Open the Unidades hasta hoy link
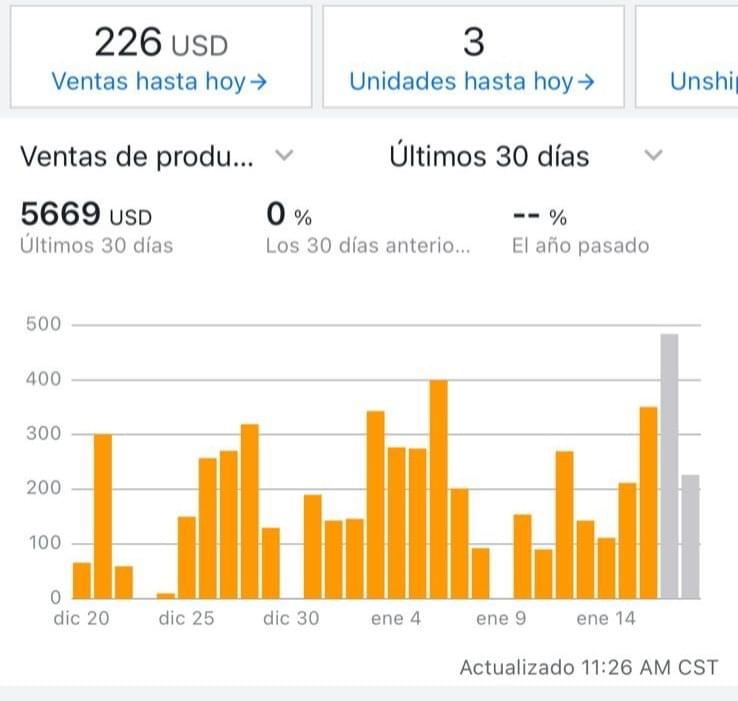The height and width of the screenshot is (701, 738). (472, 82)
